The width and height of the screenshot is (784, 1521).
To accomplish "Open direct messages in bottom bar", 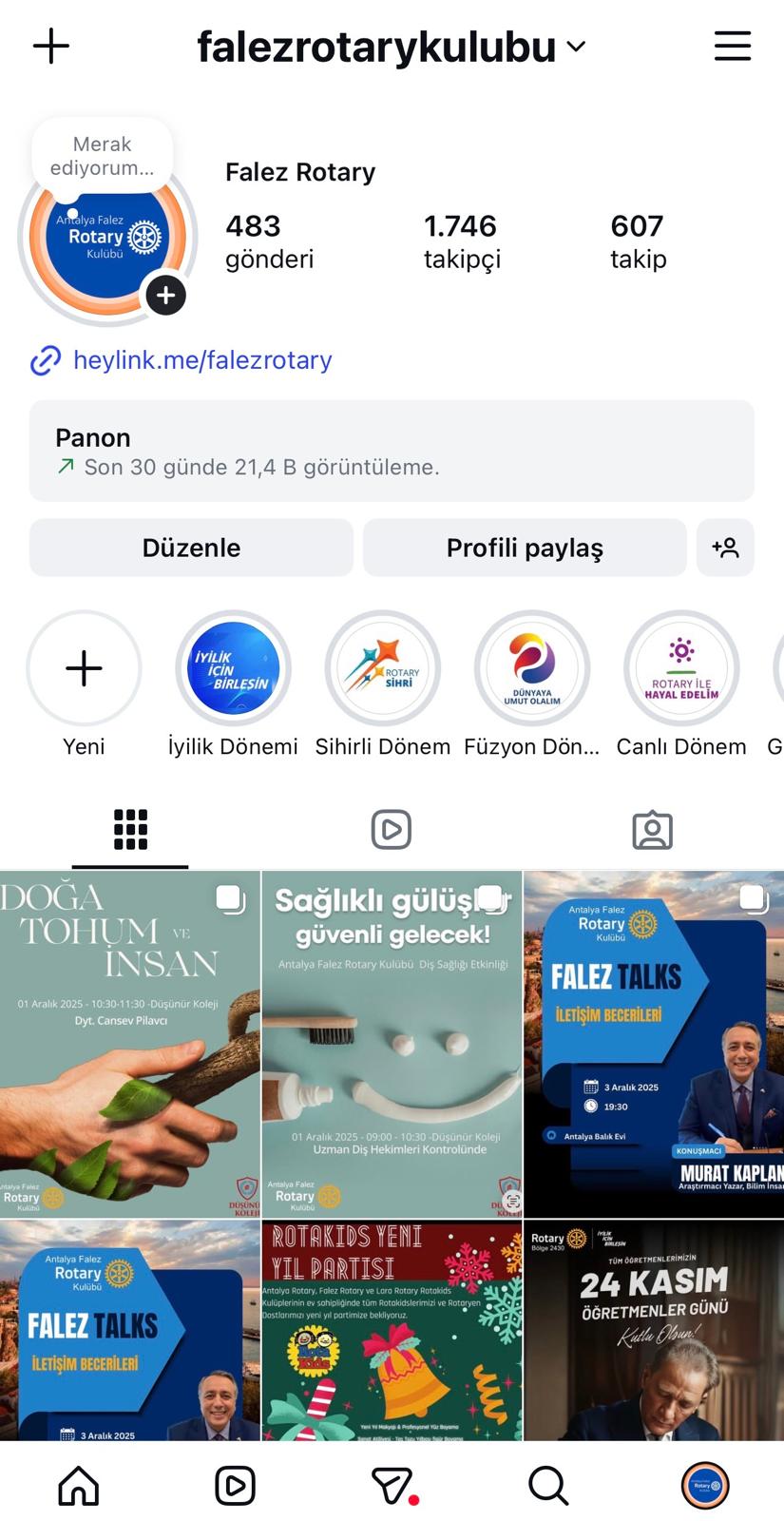I will tap(392, 1485).
